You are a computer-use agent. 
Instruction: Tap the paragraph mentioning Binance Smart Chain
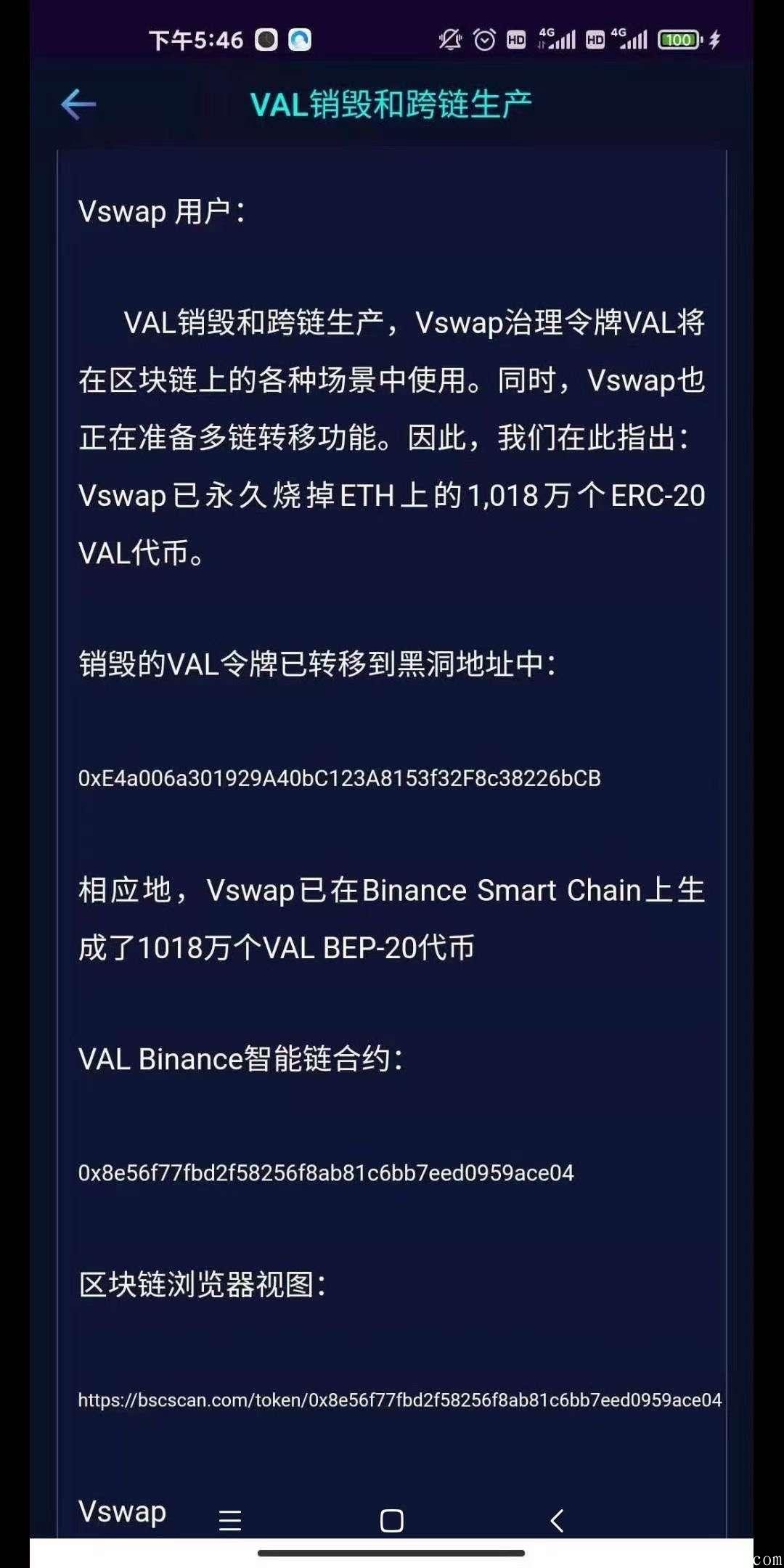tap(392, 915)
